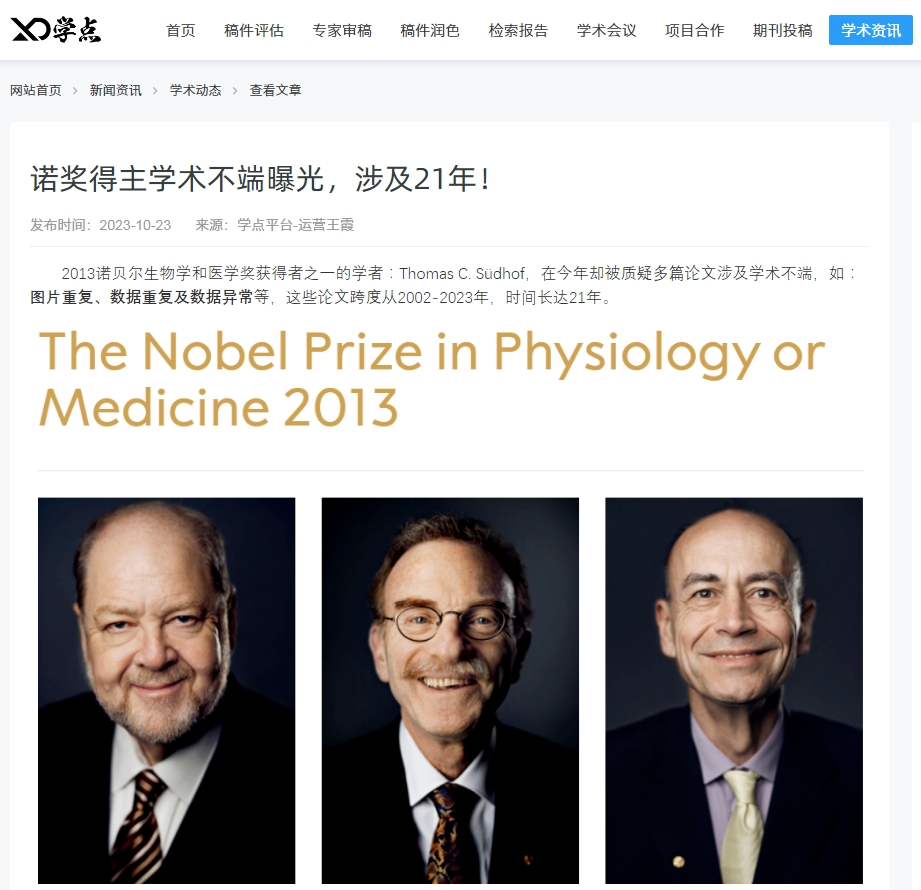Tap 网站首页 breadcrumb link
921x890 pixels.
coord(36,90)
